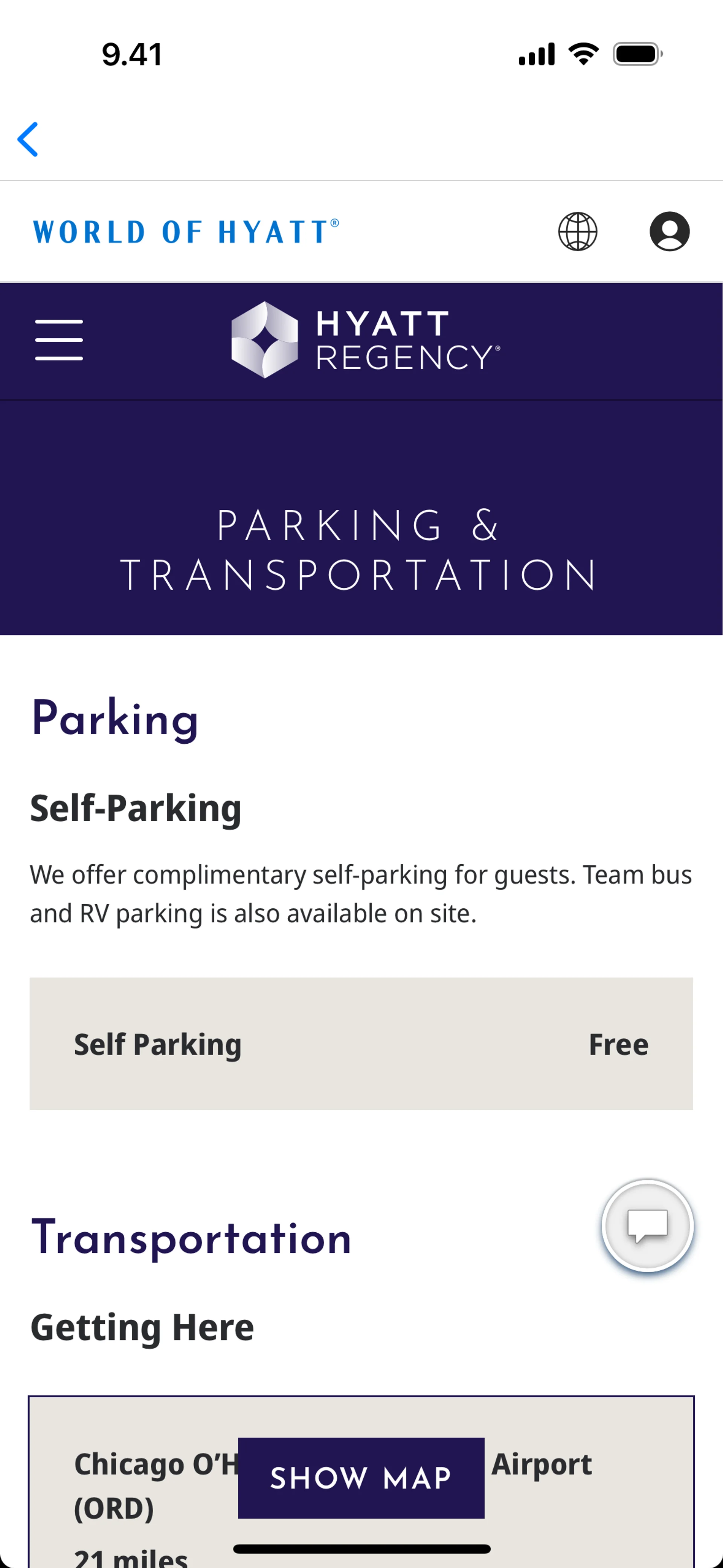Screen dimensions: 723x1568
Task: Tap the Hyatt Regency logo
Action: tap(365, 340)
